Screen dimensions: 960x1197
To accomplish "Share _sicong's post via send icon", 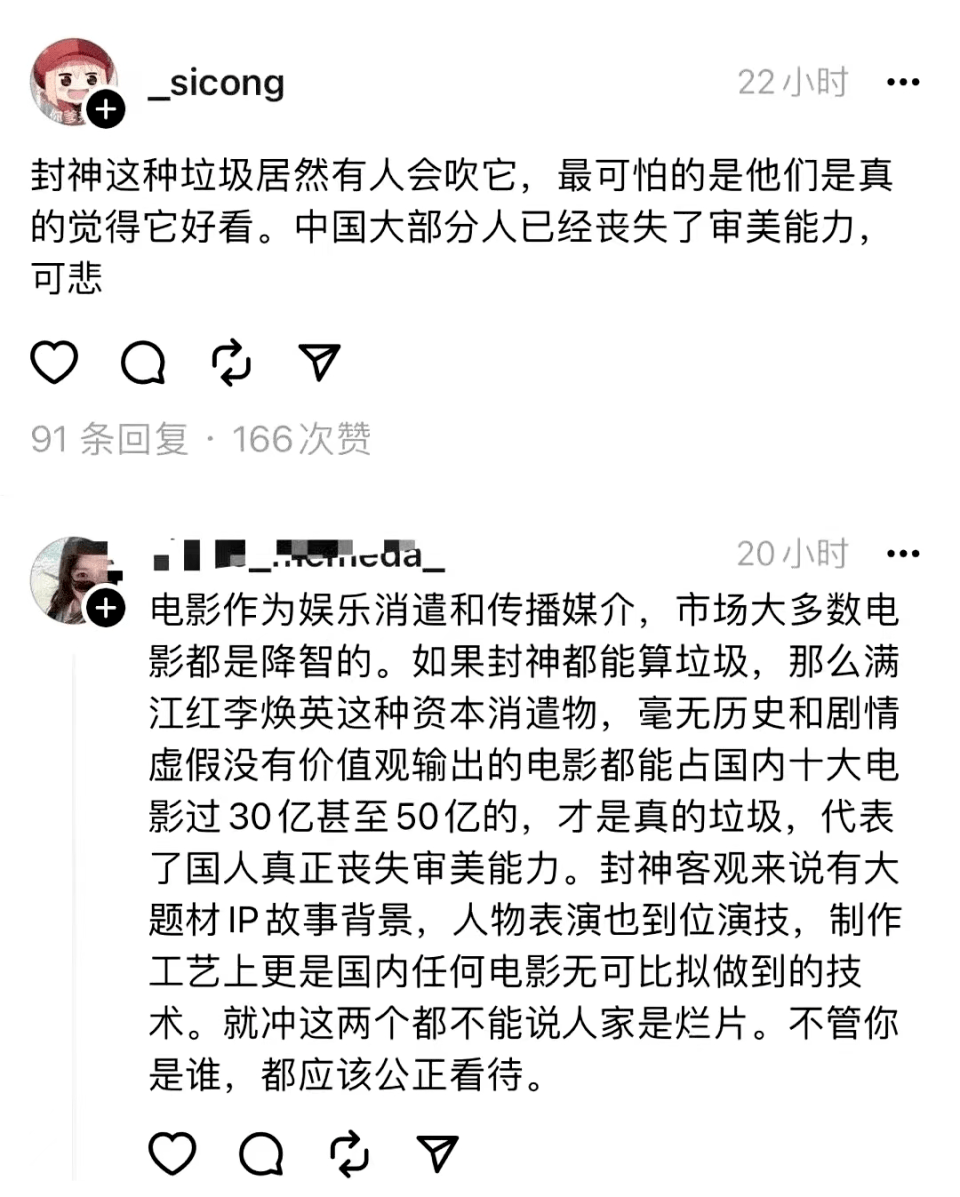I will pos(320,362).
